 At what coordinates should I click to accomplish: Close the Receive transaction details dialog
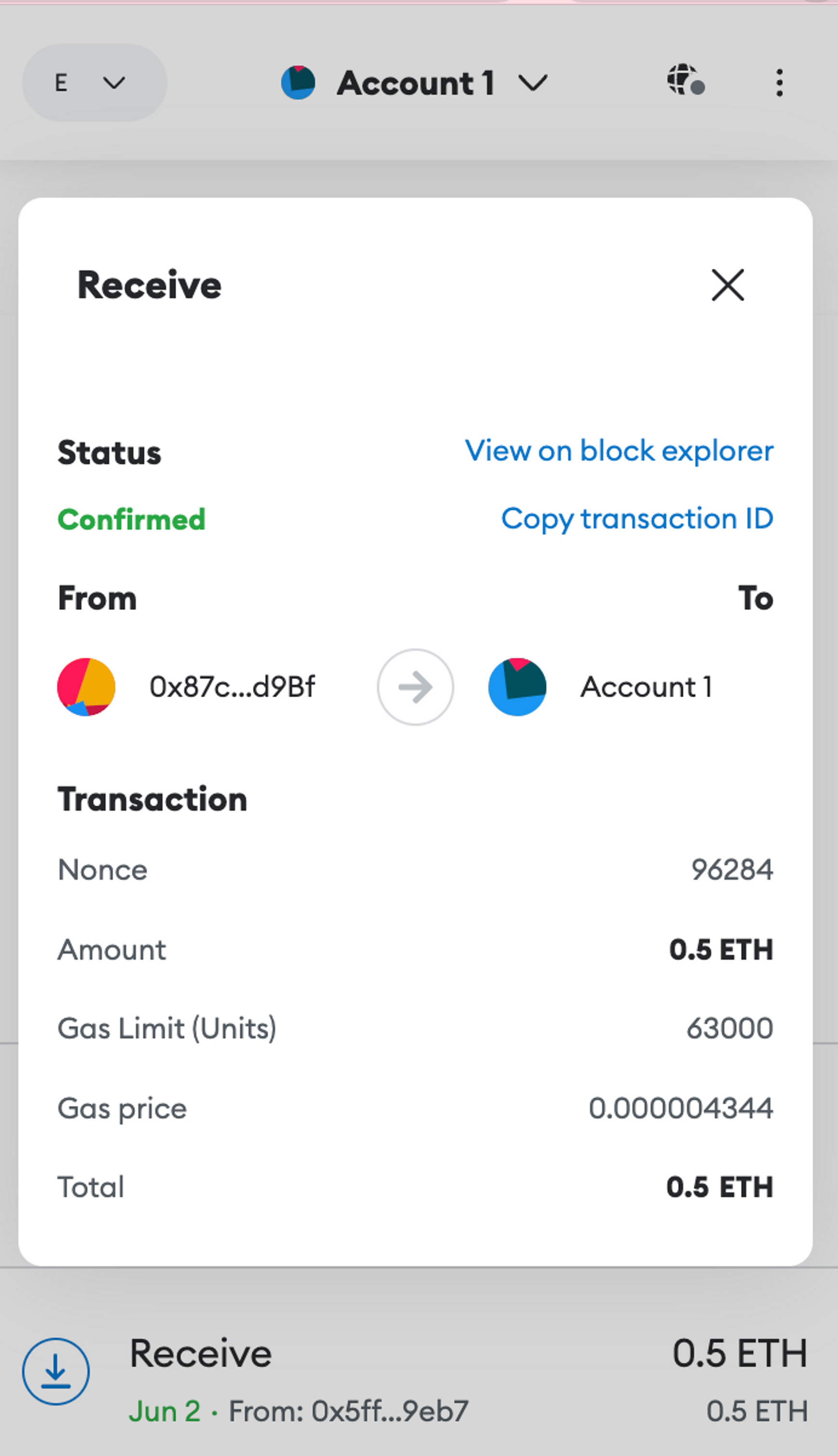coord(728,285)
